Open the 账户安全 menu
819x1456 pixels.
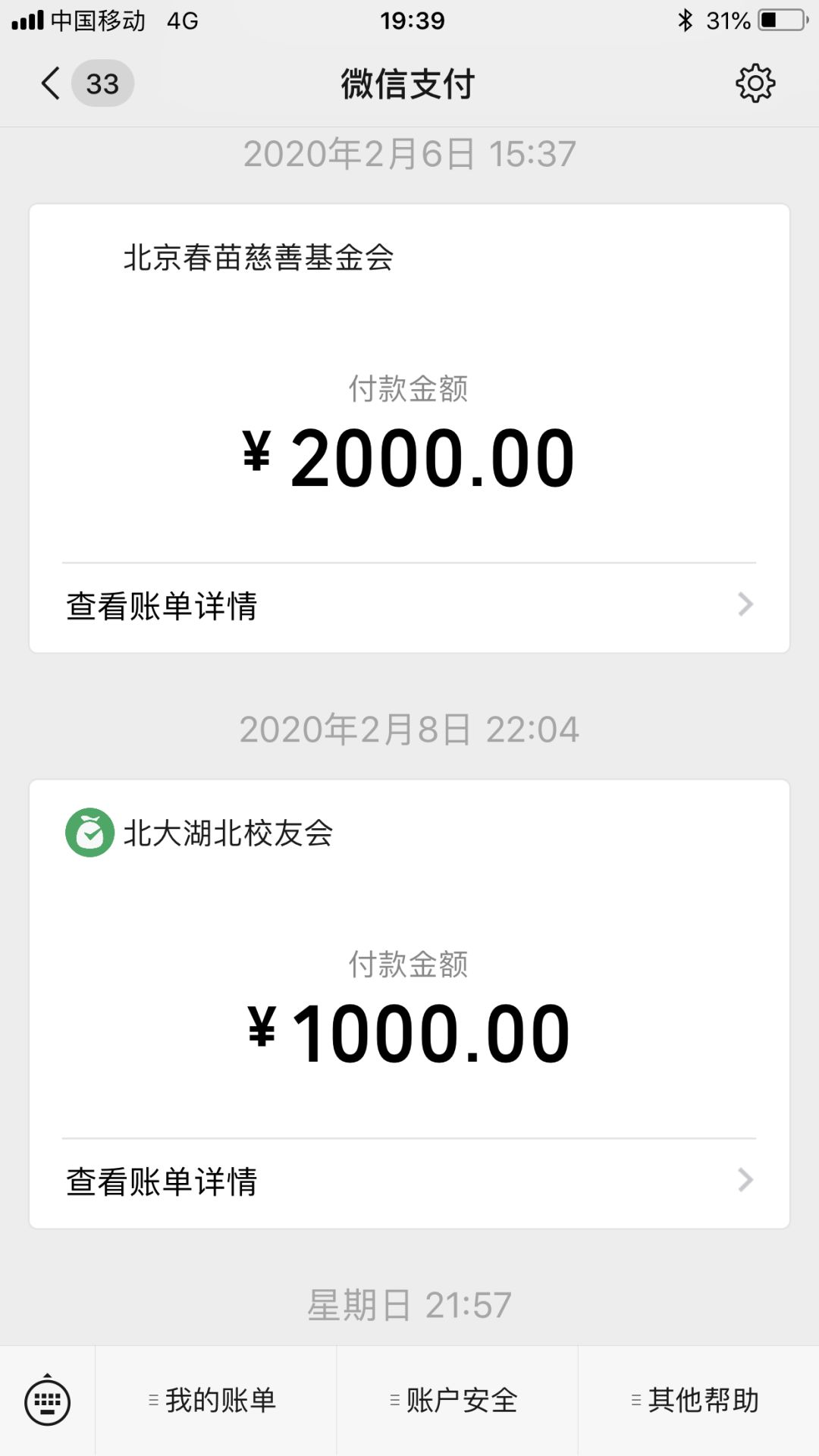457,1401
